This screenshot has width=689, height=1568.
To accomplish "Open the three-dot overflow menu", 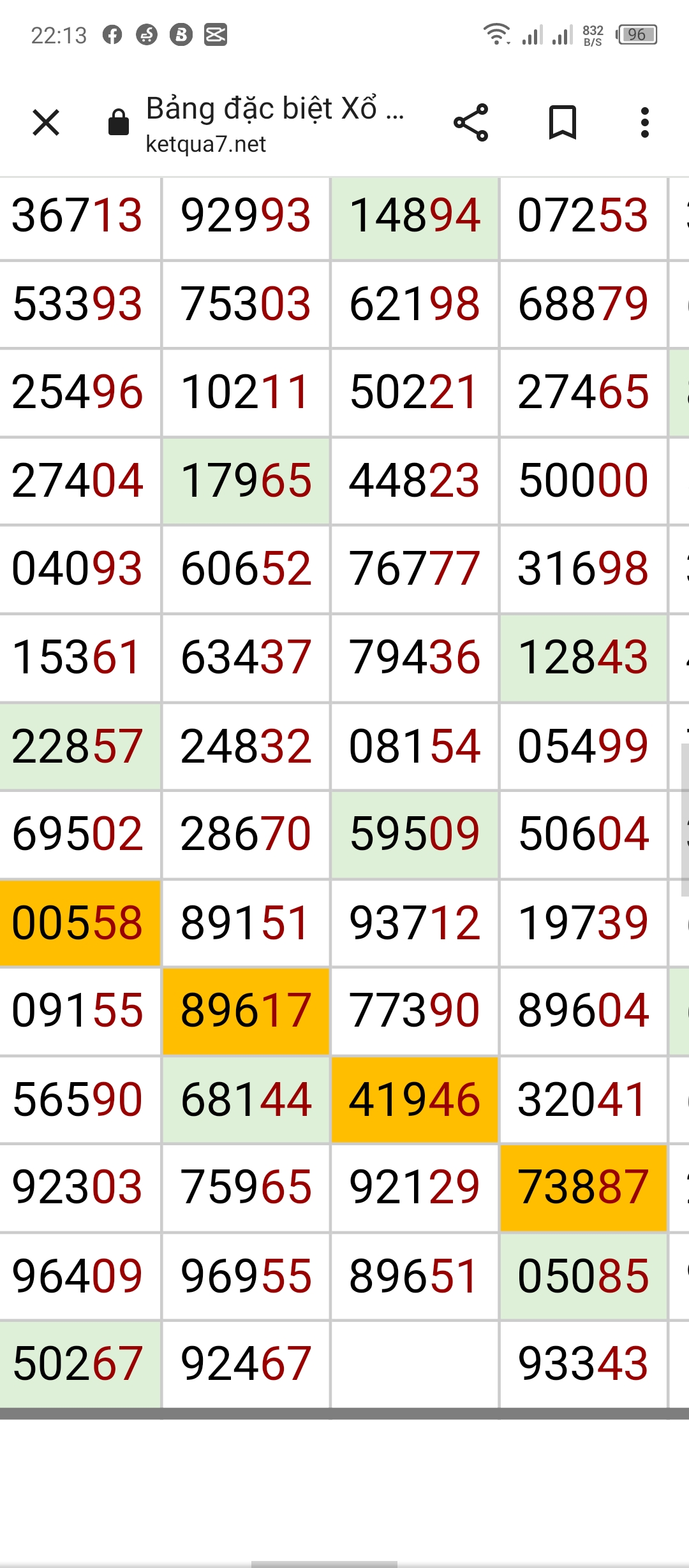I will [x=645, y=122].
